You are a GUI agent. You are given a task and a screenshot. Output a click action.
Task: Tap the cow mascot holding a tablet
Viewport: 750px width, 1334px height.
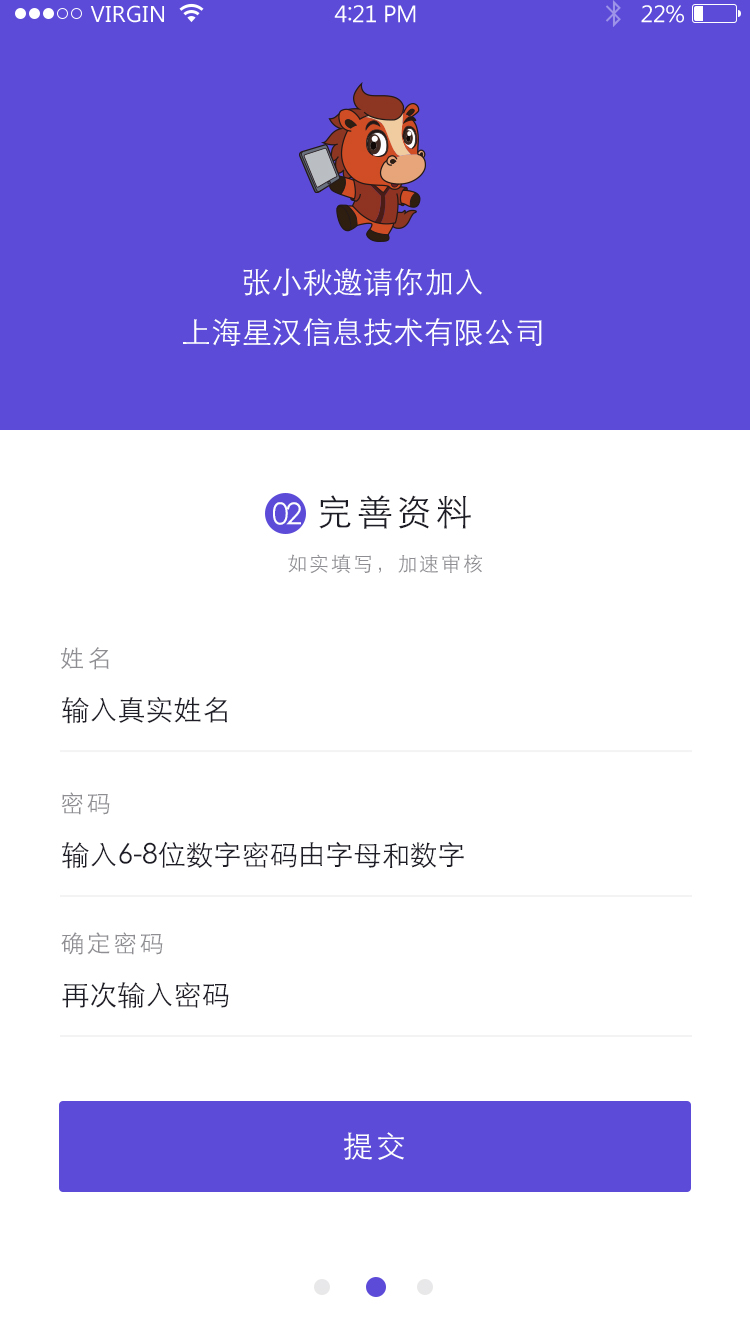pos(375,160)
